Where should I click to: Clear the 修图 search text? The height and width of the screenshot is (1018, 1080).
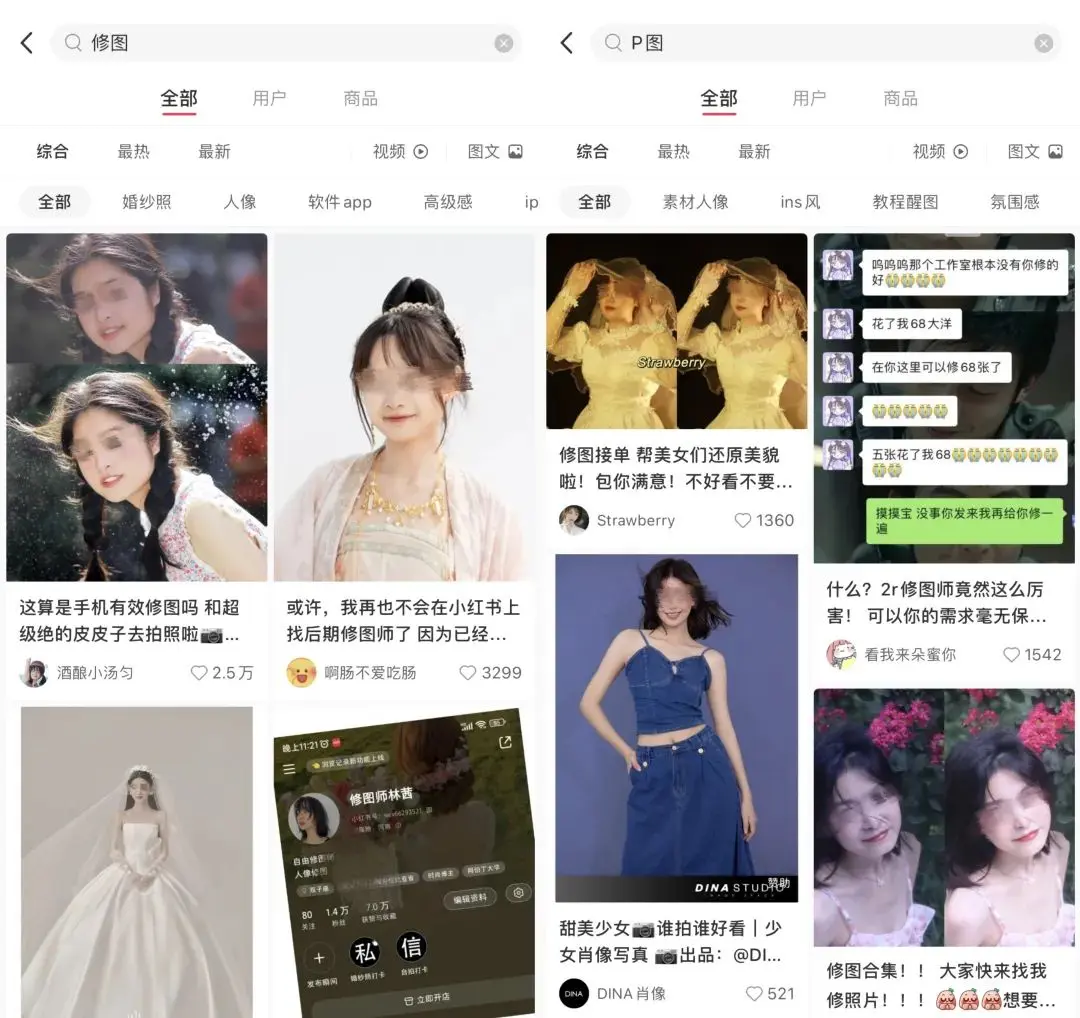(x=504, y=43)
